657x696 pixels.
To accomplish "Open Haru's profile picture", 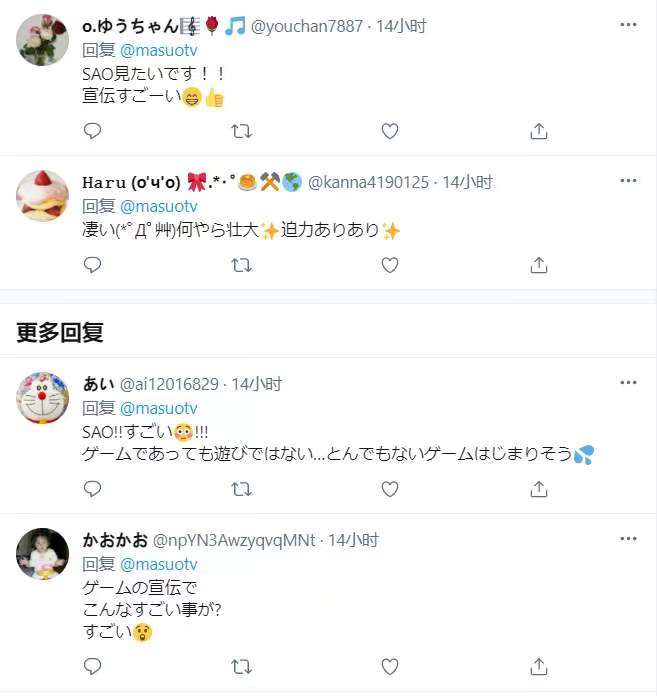I will [x=42, y=196].
